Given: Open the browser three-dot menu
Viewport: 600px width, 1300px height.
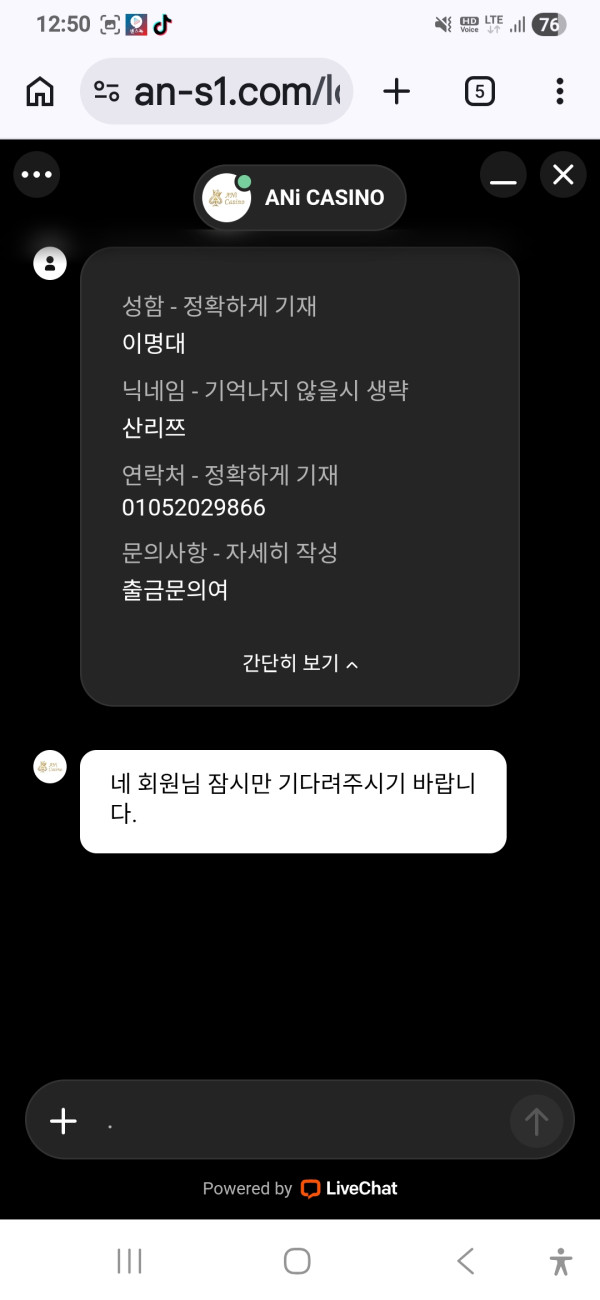Looking at the screenshot, I should pos(559,92).
